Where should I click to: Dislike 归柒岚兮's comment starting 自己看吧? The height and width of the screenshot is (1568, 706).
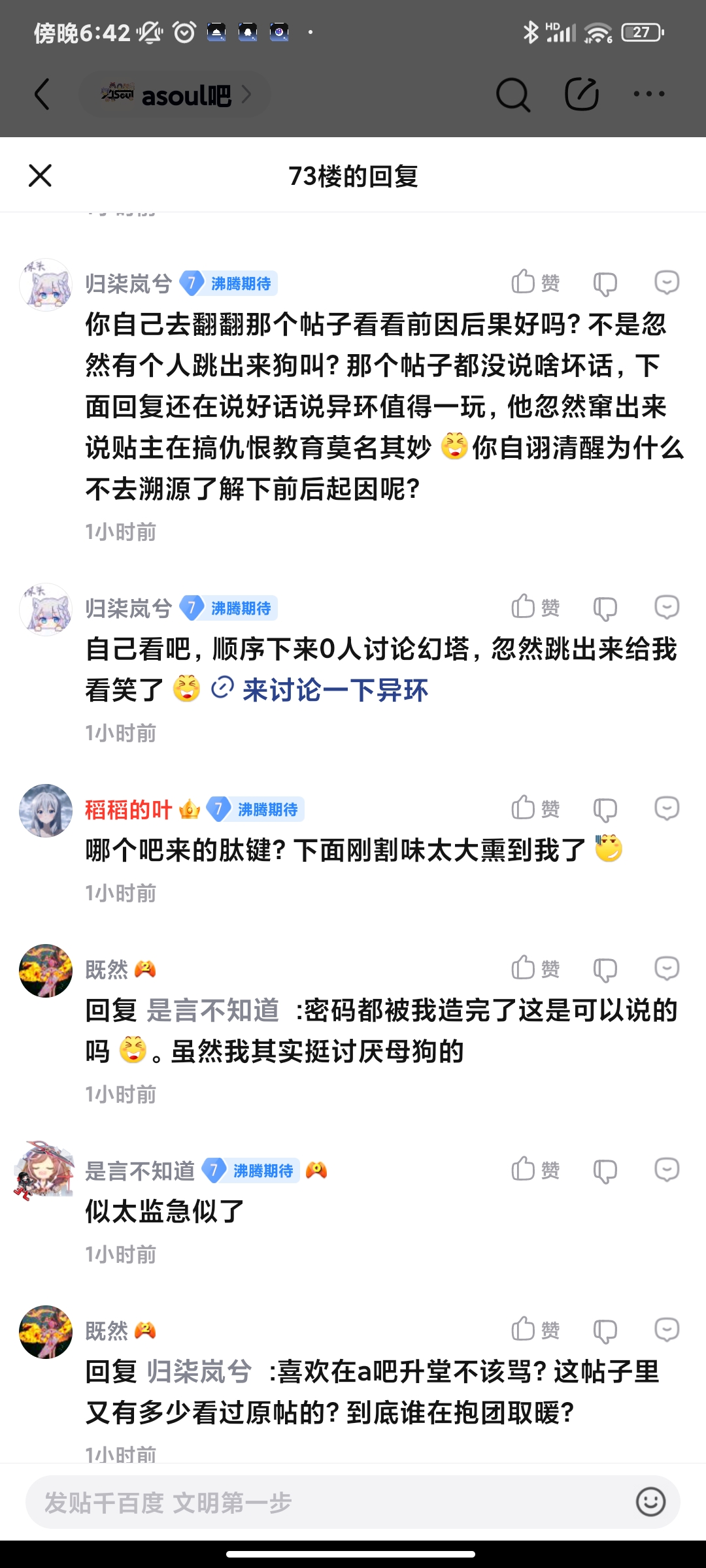click(605, 608)
